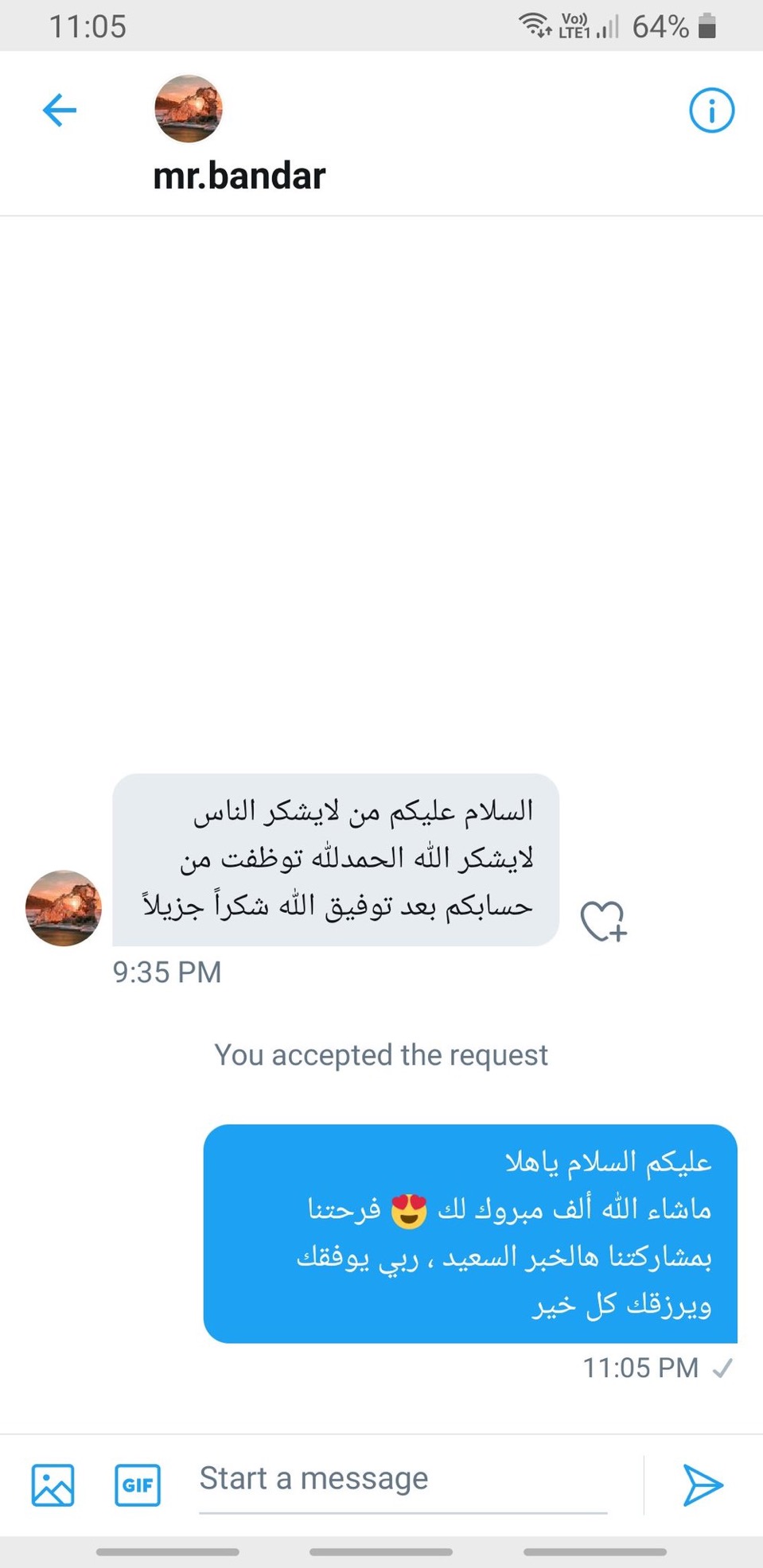Tap mr.bandar's avatar beside the received message

64,908
